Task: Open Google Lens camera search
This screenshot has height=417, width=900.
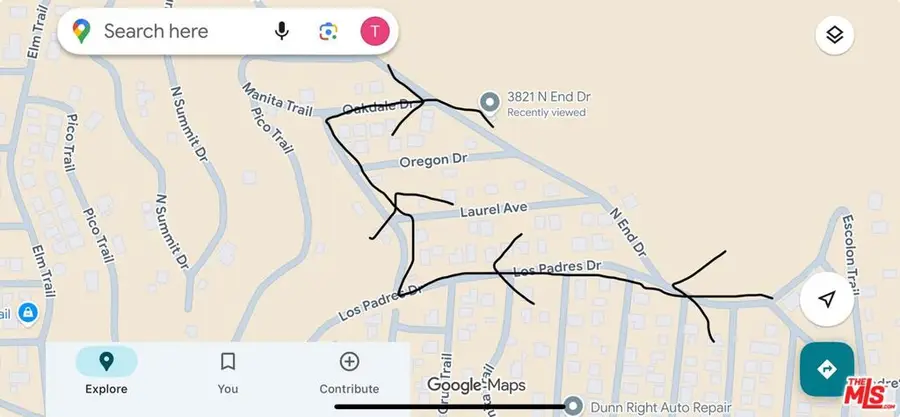Action: [328, 32]
